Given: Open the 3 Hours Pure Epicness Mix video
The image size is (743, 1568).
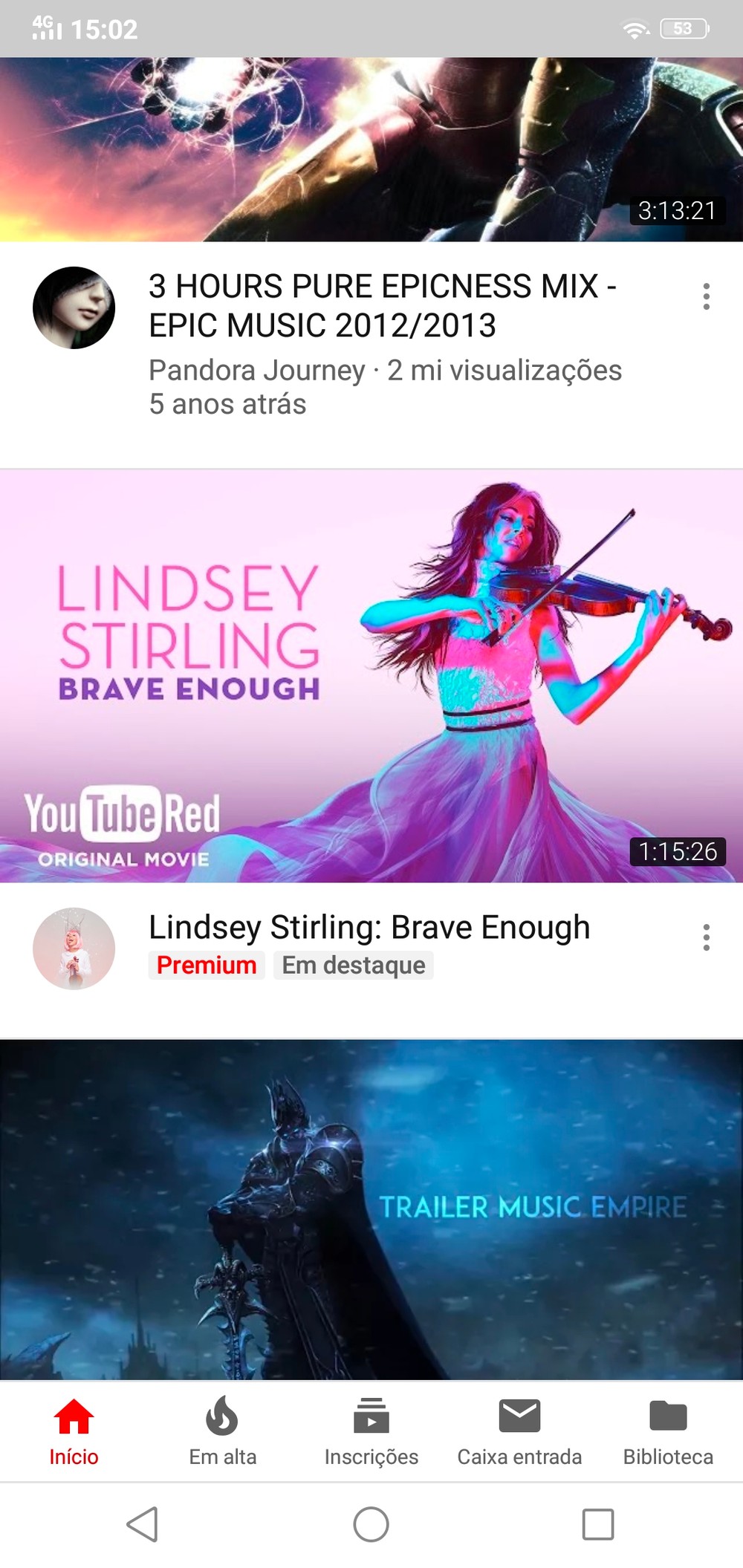Looking at the screenshot, I should tap(383, 305).
